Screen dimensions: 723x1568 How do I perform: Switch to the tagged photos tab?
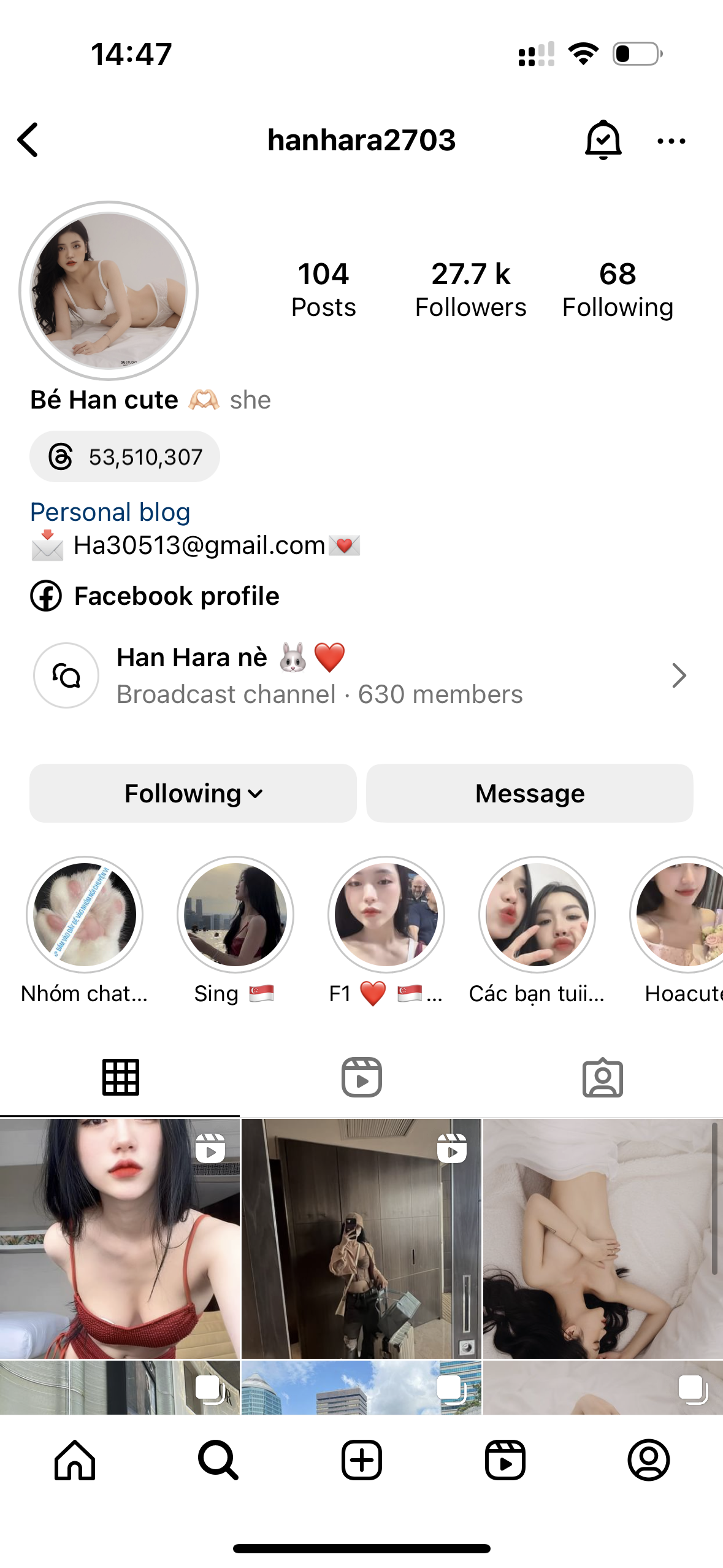click(602, 1077)
